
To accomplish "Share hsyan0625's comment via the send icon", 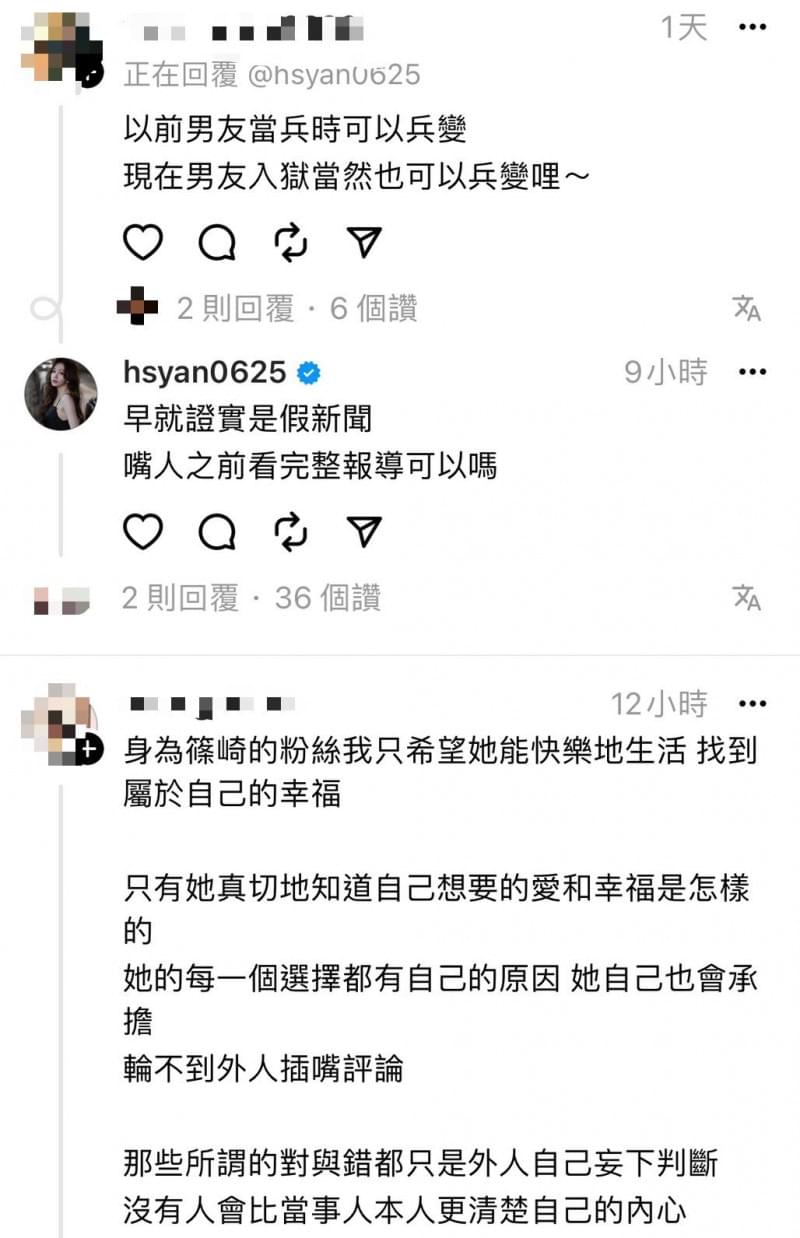I will [x=363, y=531].
